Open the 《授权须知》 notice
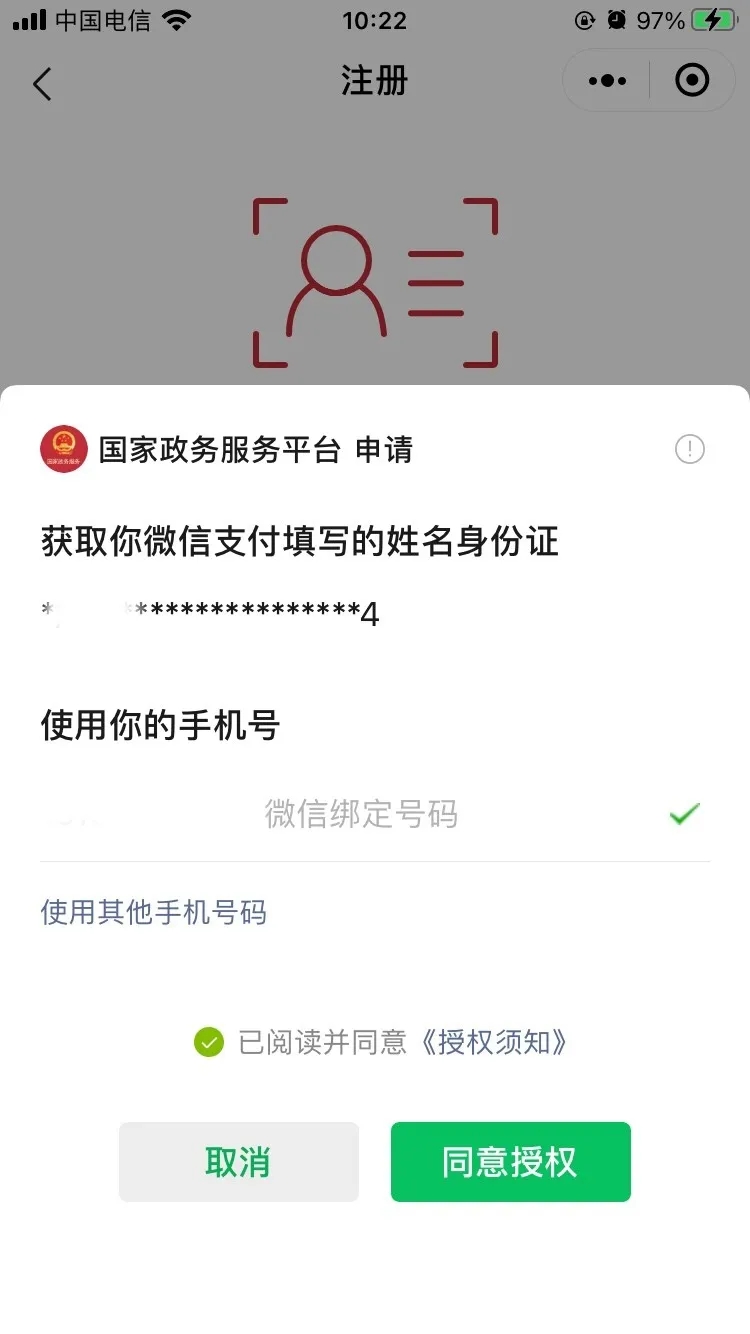Viewport: 750px width, 1334px height. [493, 1042]
